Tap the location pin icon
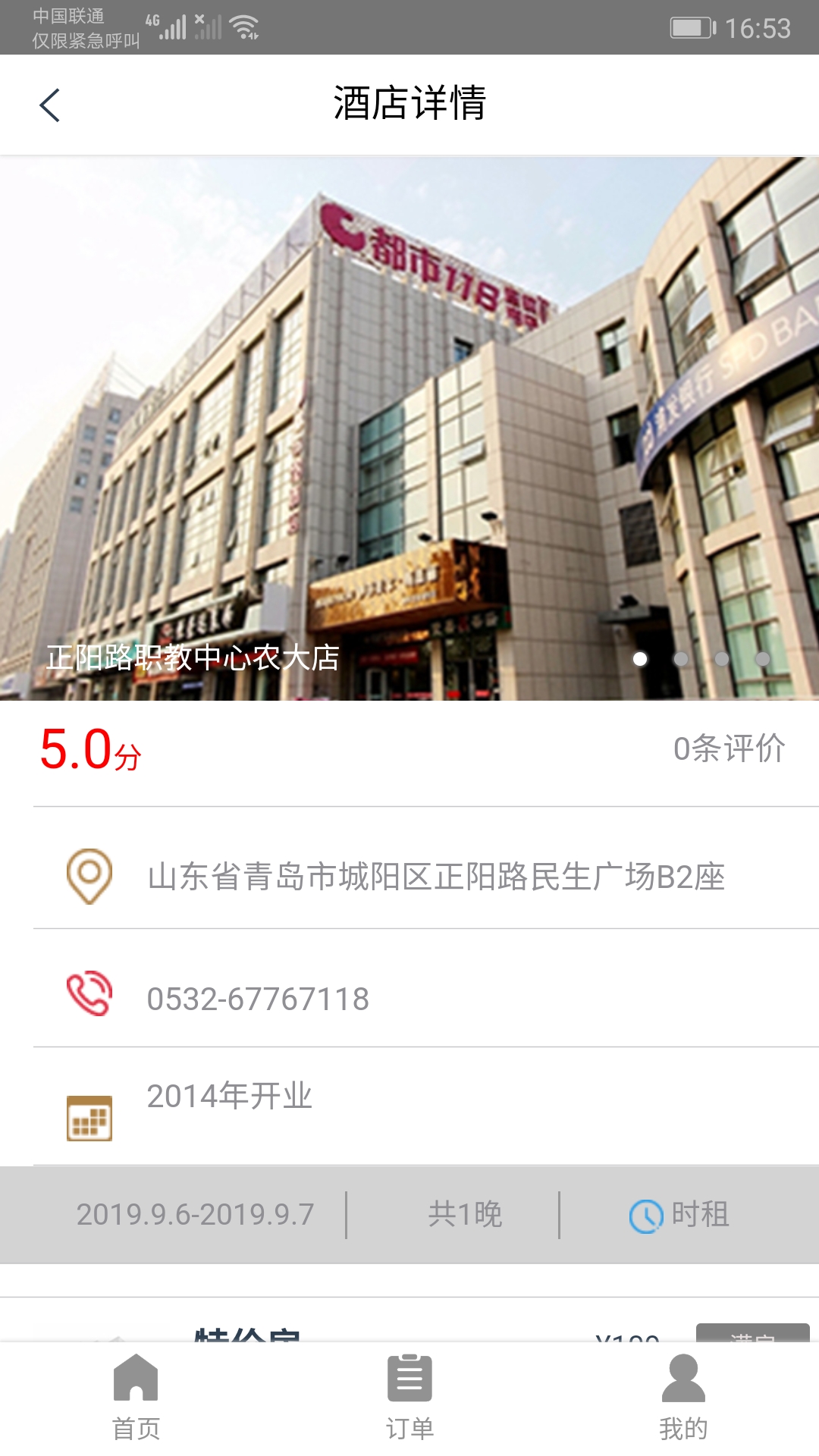 90,876
